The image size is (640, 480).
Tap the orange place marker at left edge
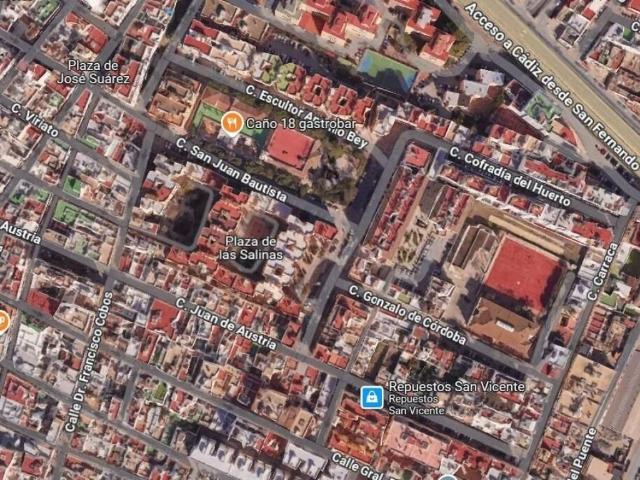point(3,322)
